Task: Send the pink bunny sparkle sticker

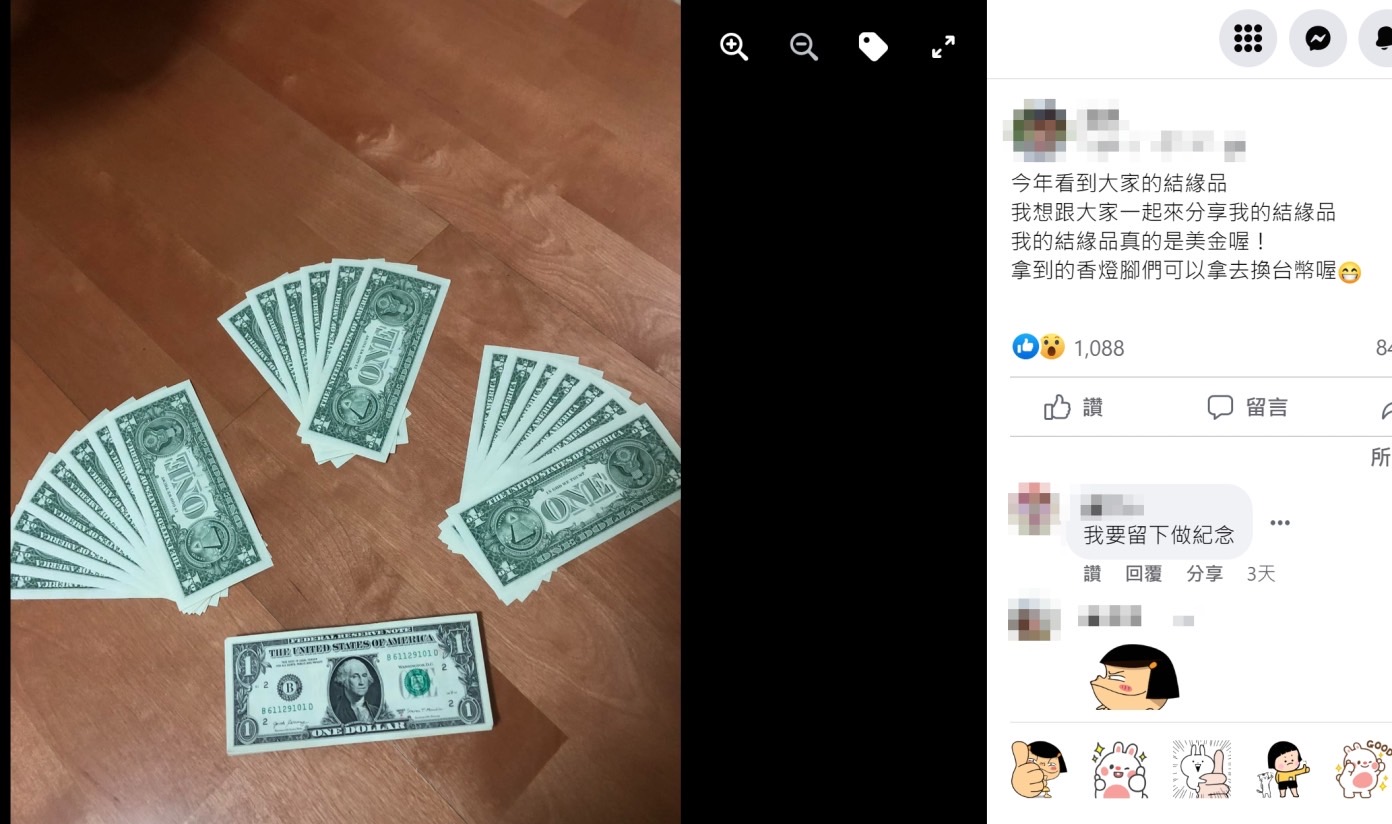Action: 1120,769
